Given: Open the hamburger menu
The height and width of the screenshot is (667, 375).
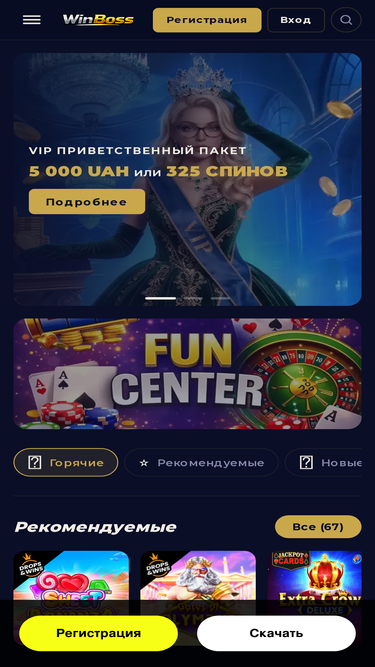Looking at the screenshot, I should pos(31,20).
